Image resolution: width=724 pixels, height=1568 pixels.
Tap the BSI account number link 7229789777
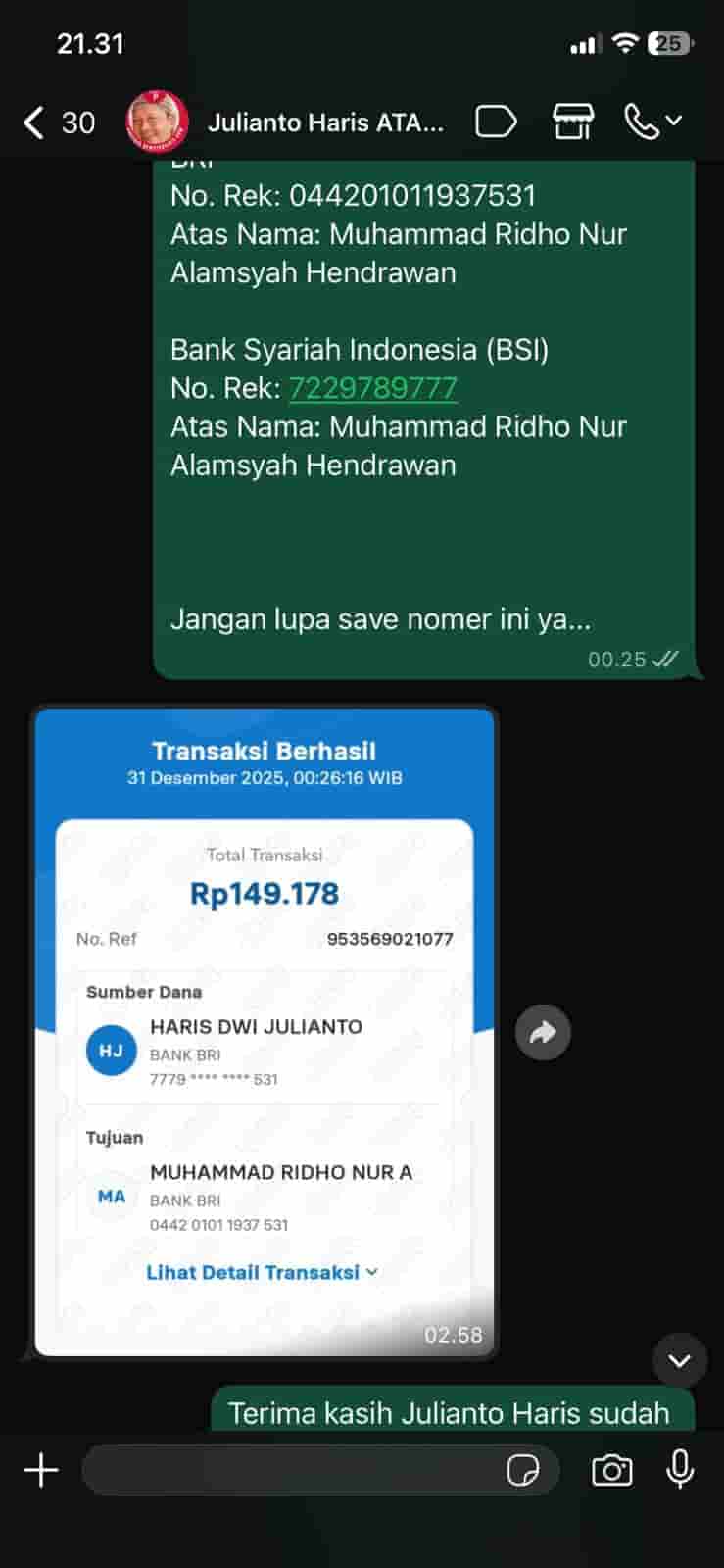[x=372, y=388]
